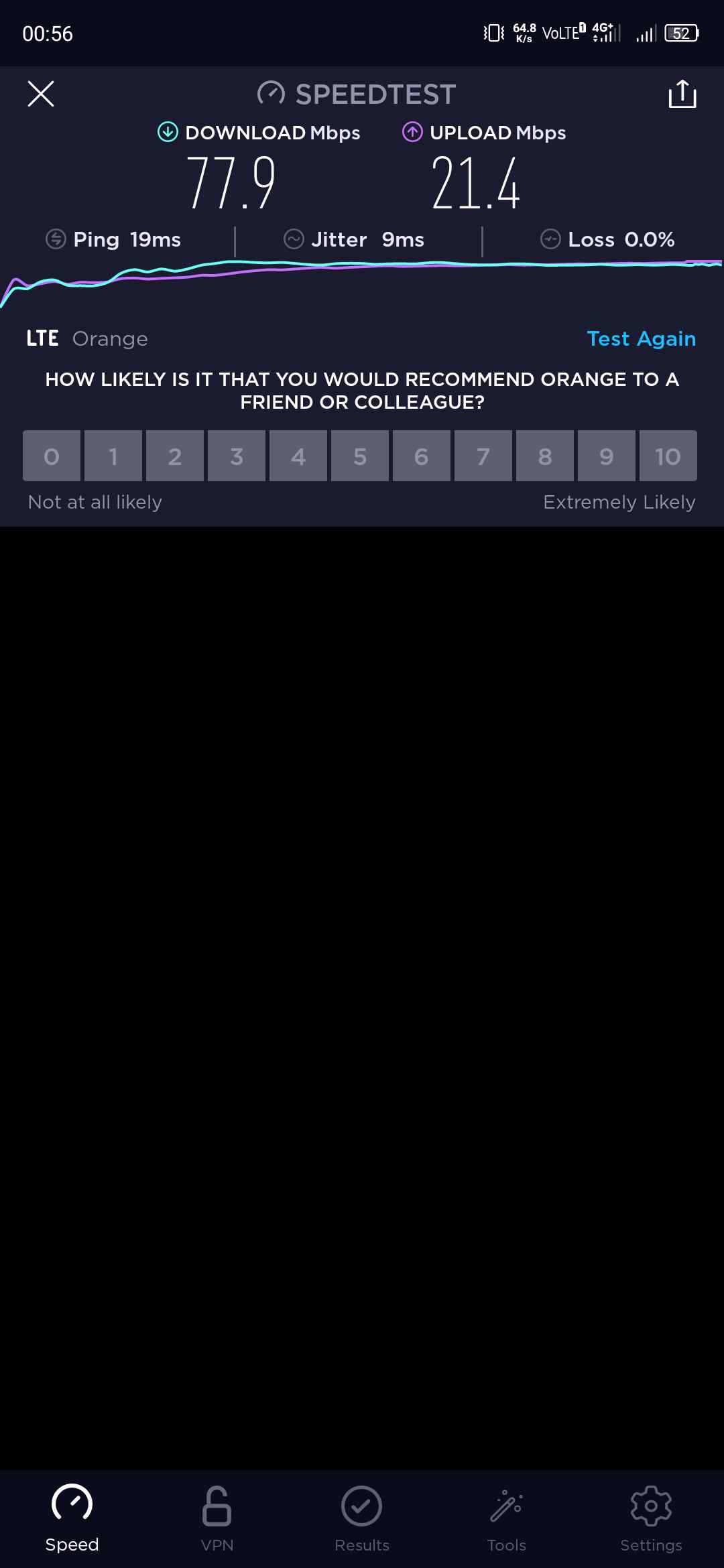This screenshot has width=724, height=1568.
Task: Rate Orange a 6
Action: pyautogui.click(x=422, y=456)
